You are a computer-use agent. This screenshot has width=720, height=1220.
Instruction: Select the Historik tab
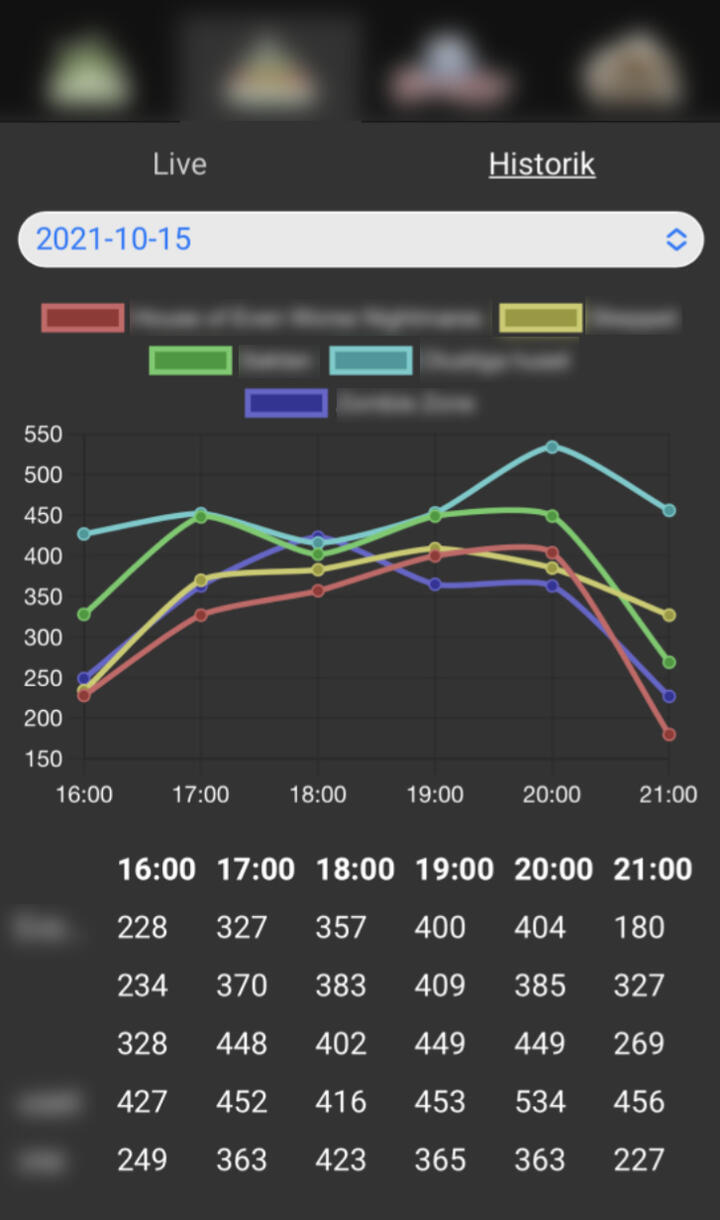point(541,164)
